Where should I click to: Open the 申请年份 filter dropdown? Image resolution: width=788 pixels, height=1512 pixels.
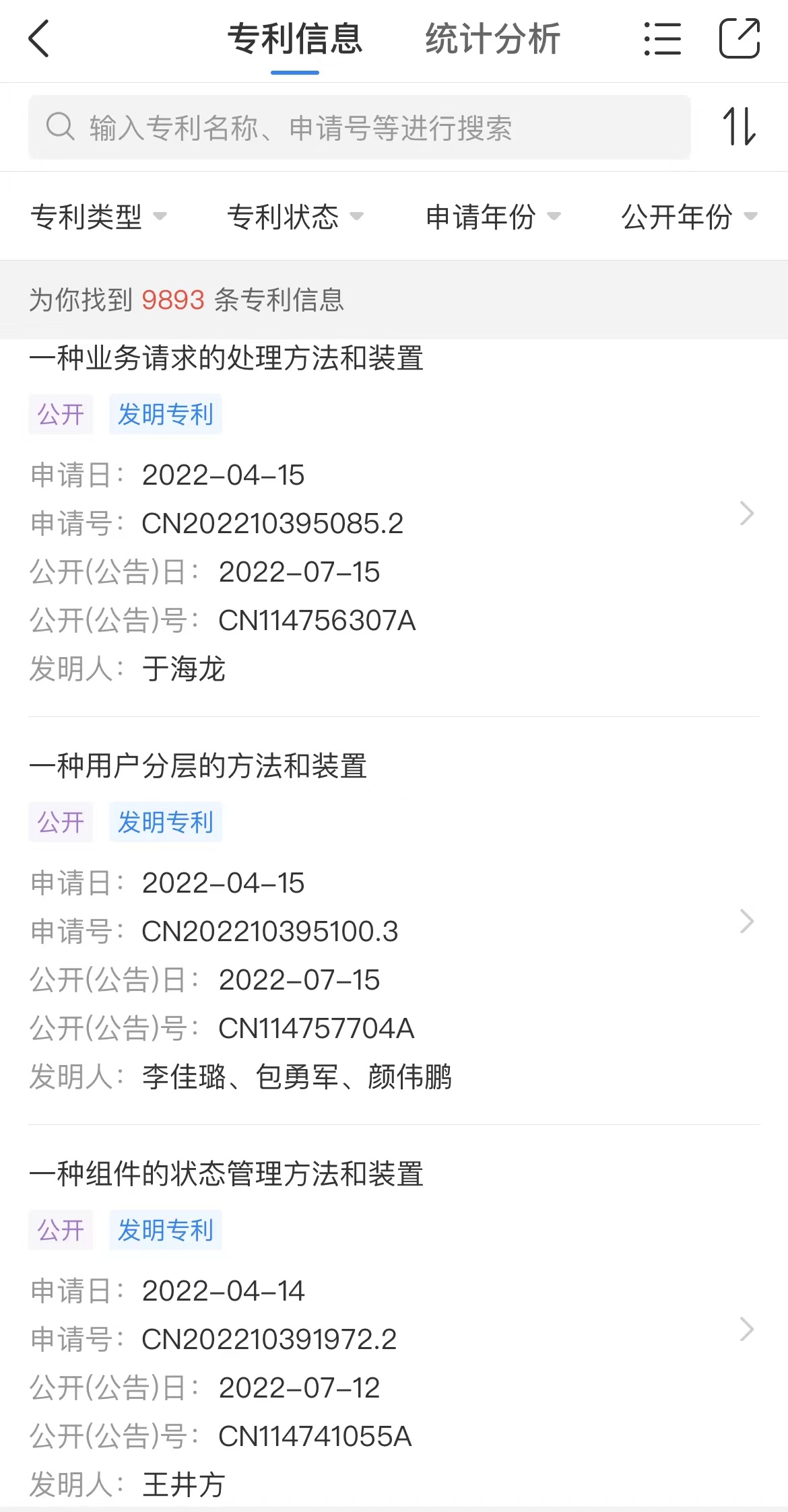[x=493, y=217]
